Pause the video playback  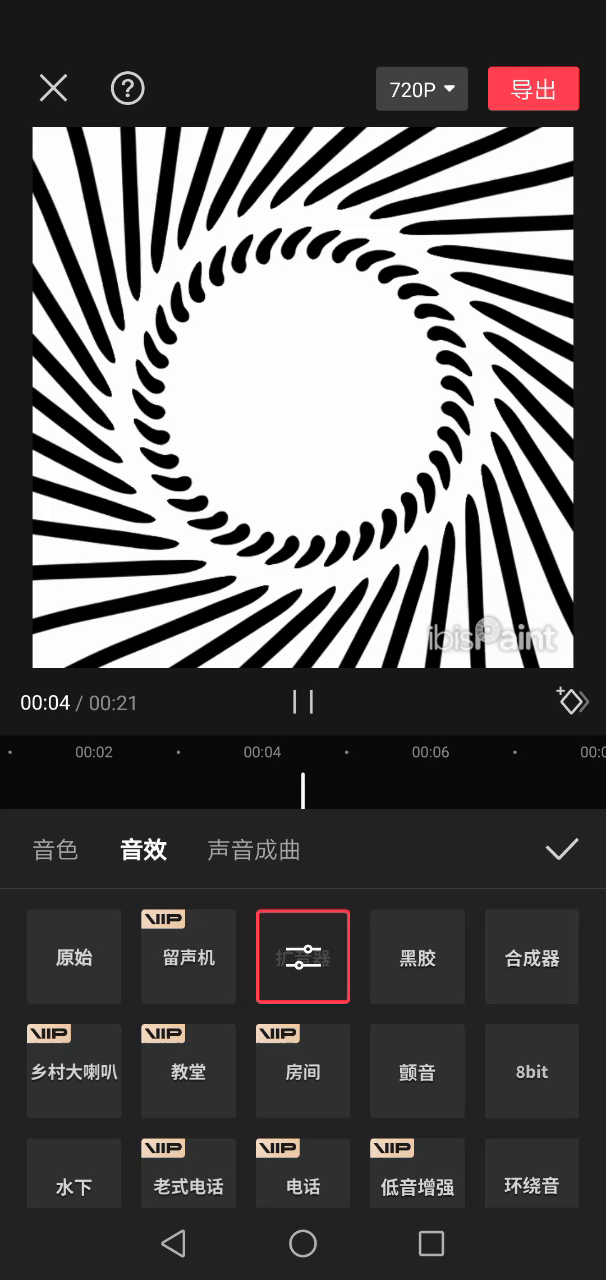[303, 702]
